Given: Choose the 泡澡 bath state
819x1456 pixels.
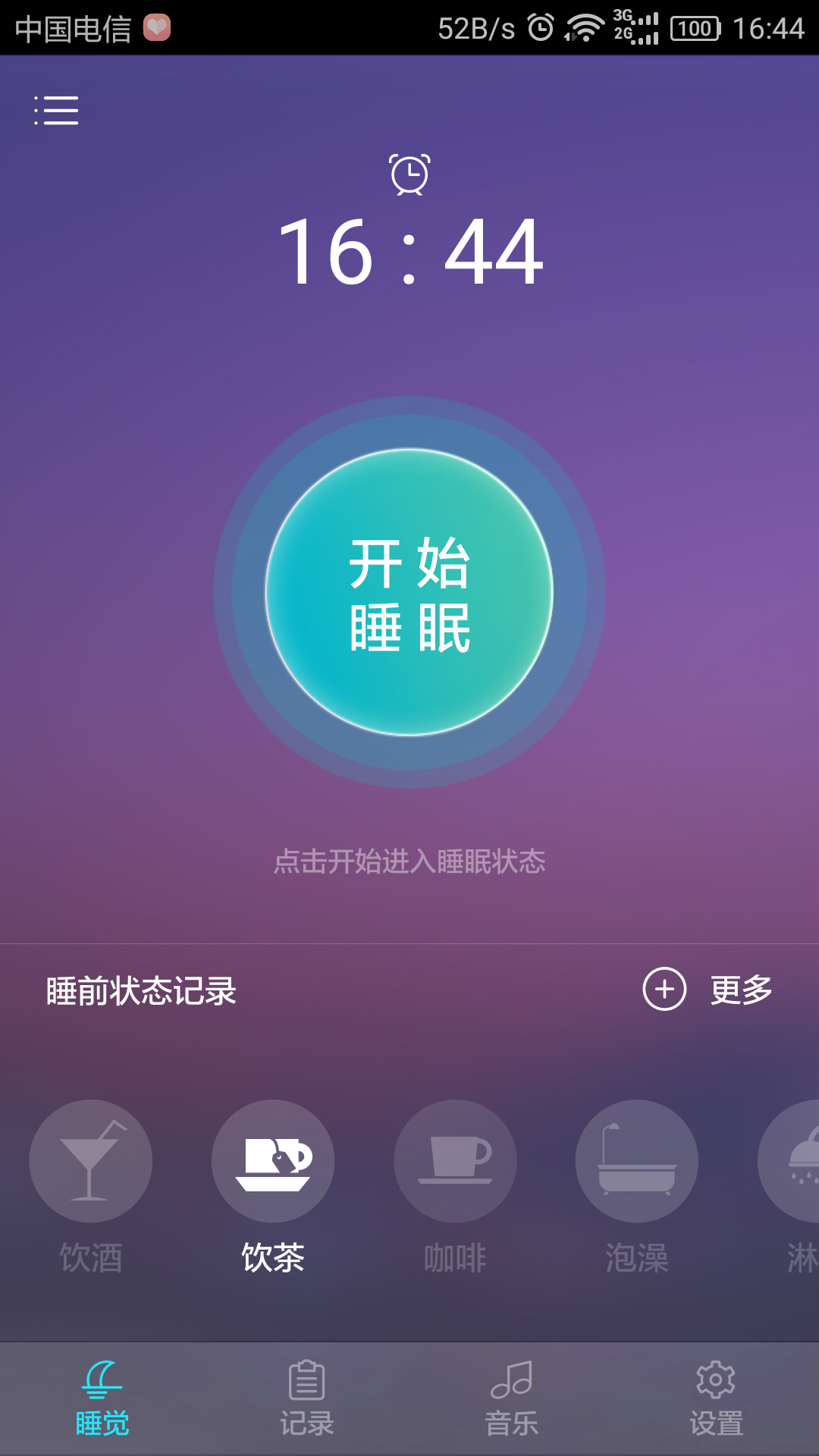Looking at the screenshot, I should (637, 1161).
